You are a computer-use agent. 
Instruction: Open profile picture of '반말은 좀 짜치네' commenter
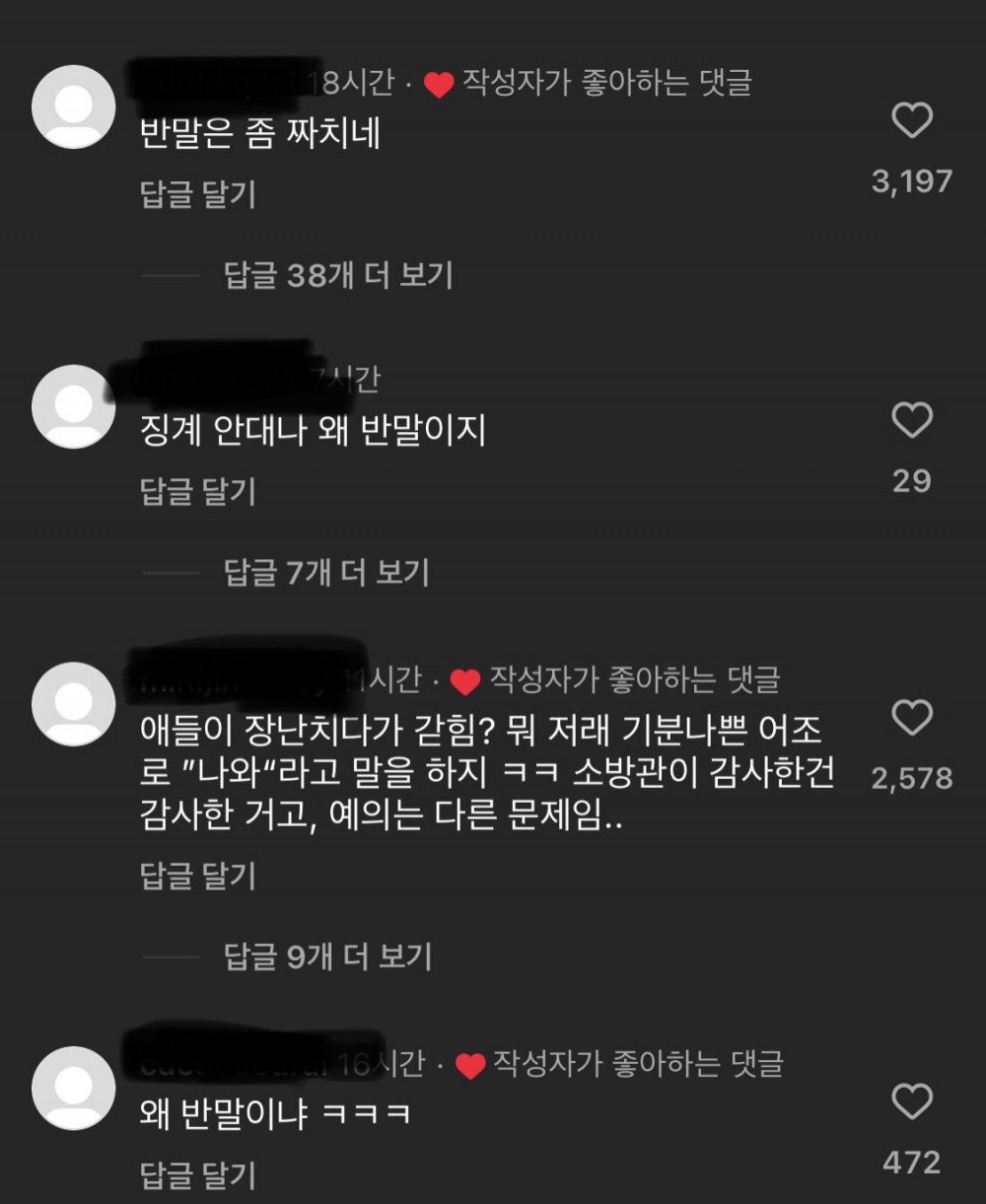[x=74, y=107]
